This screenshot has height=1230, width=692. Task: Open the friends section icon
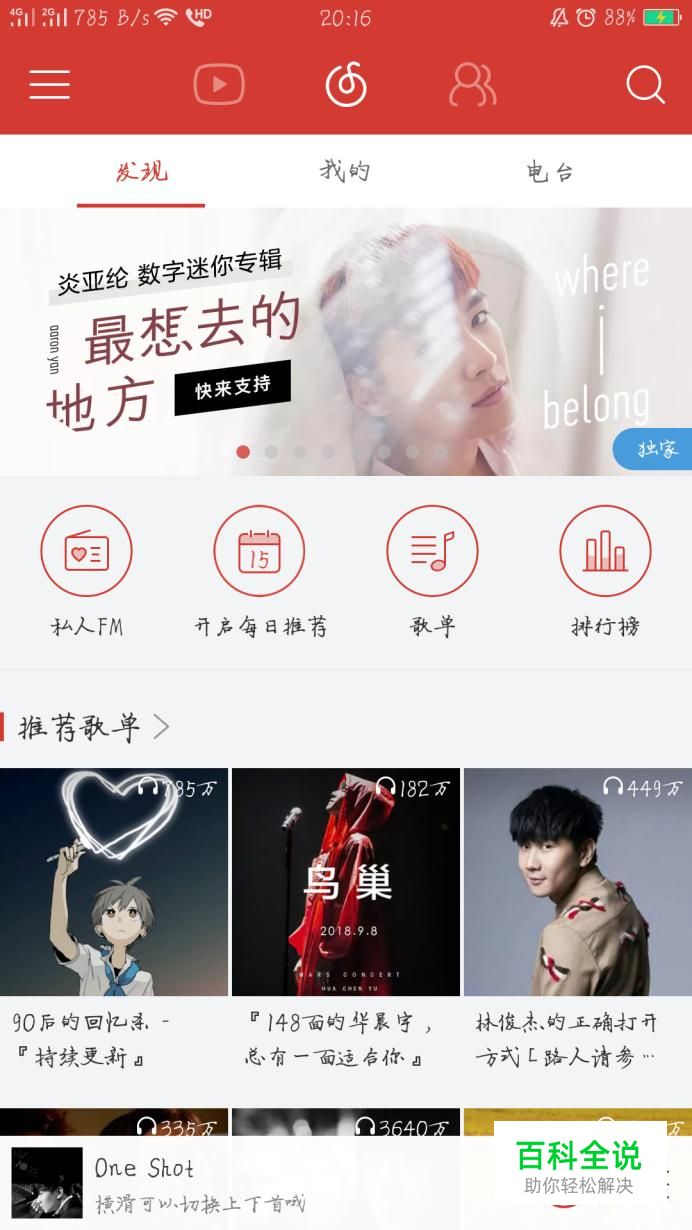[x=472, y=85]
